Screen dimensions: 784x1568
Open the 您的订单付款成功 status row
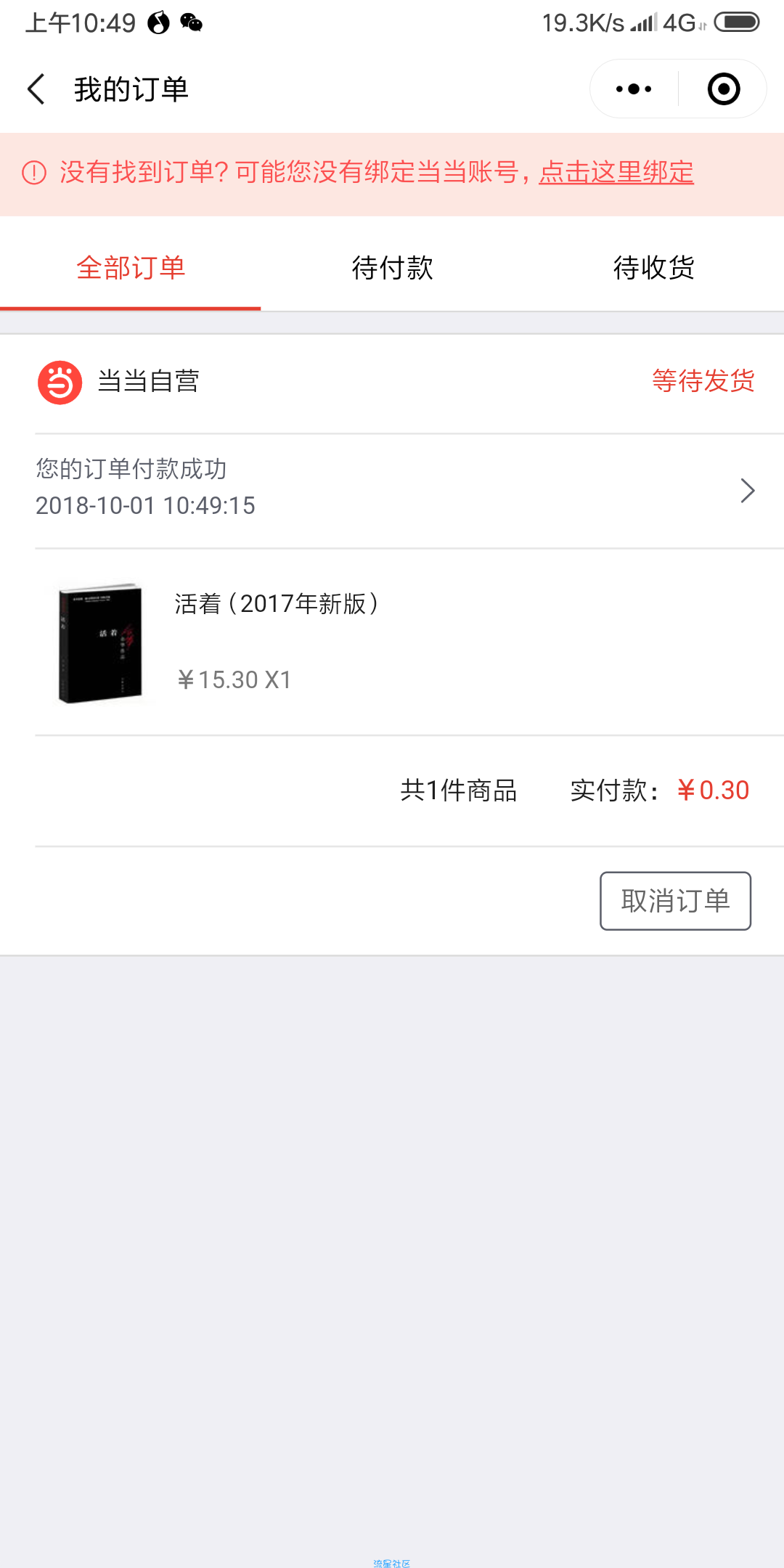point(392,490)
